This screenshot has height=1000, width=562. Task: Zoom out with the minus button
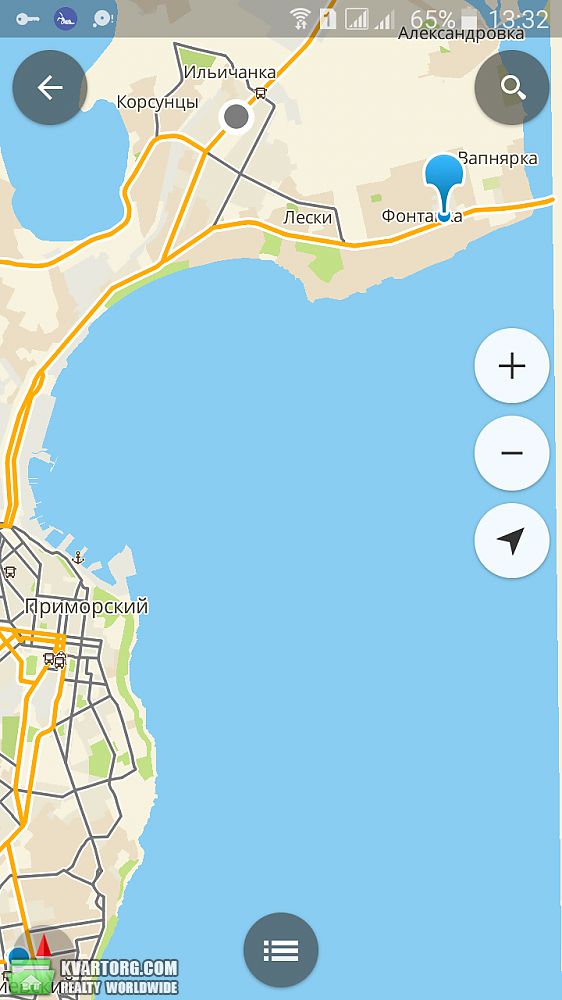click(512, 453)
